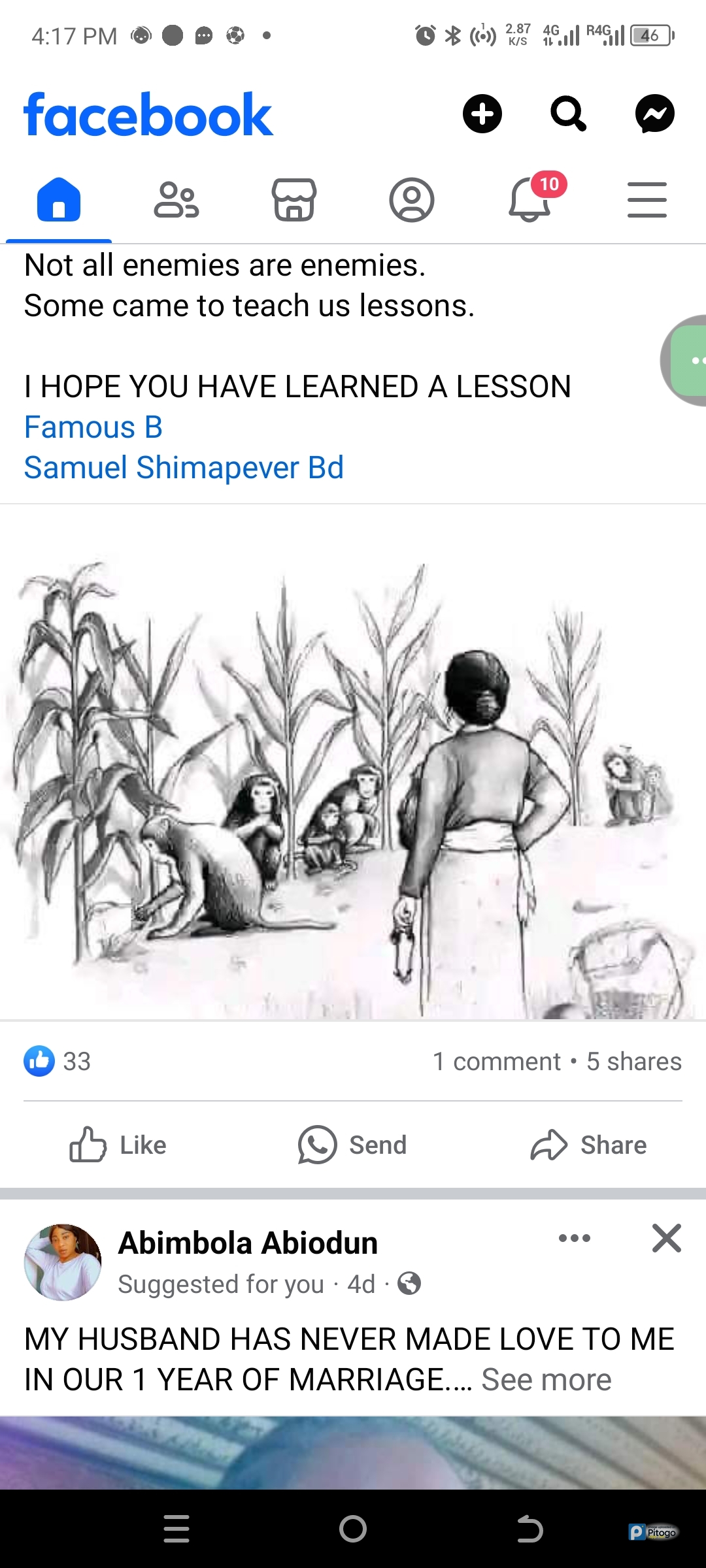Switch to the Friends tab

(x=176, y=200)
